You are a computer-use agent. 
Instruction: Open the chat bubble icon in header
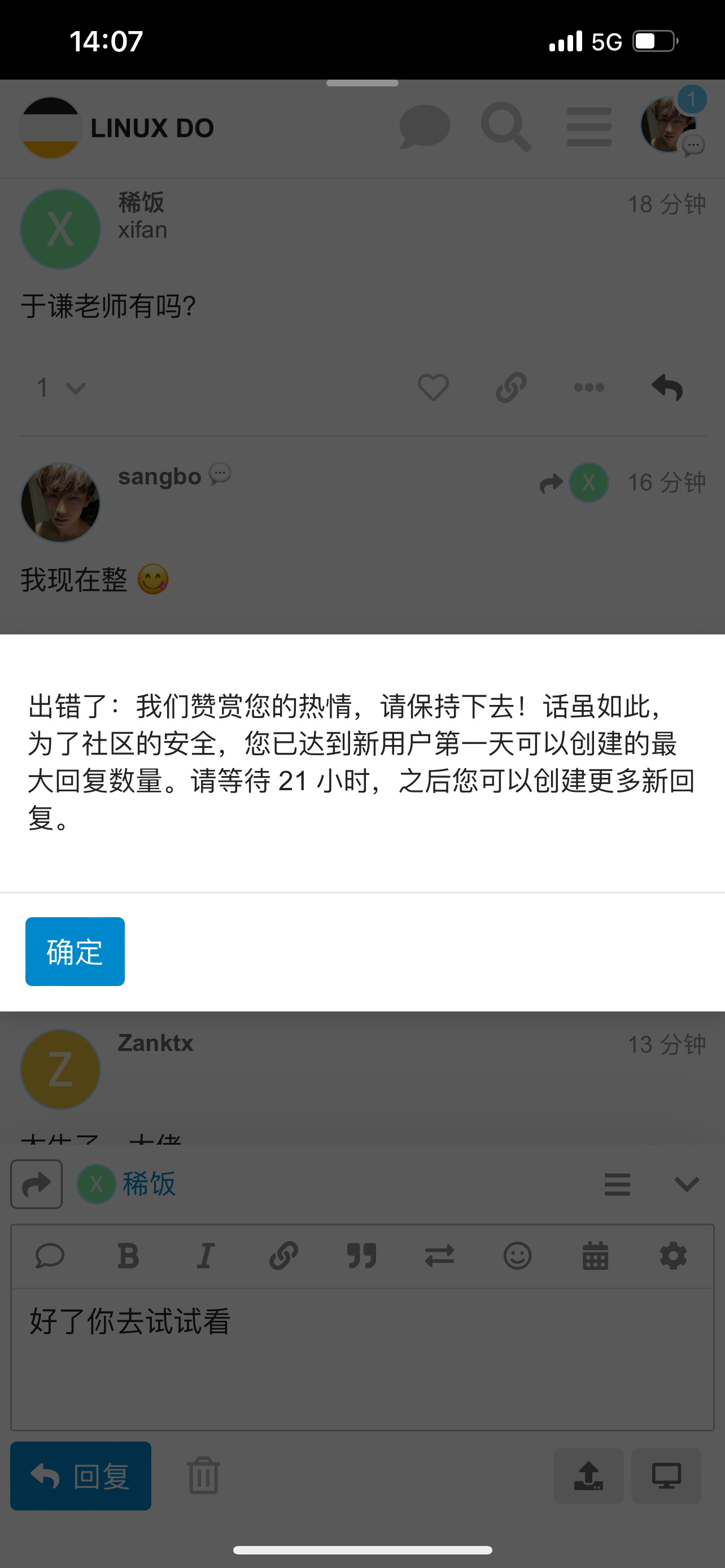(424, 127)
